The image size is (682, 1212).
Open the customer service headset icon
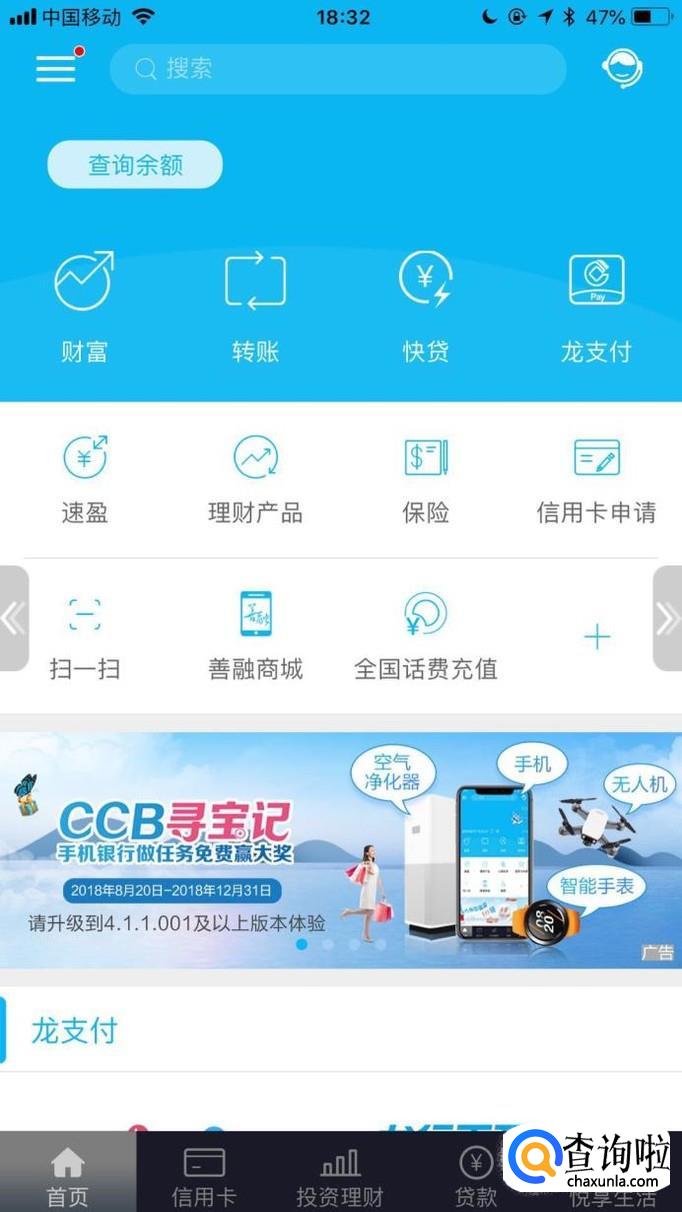coord(622,69)
